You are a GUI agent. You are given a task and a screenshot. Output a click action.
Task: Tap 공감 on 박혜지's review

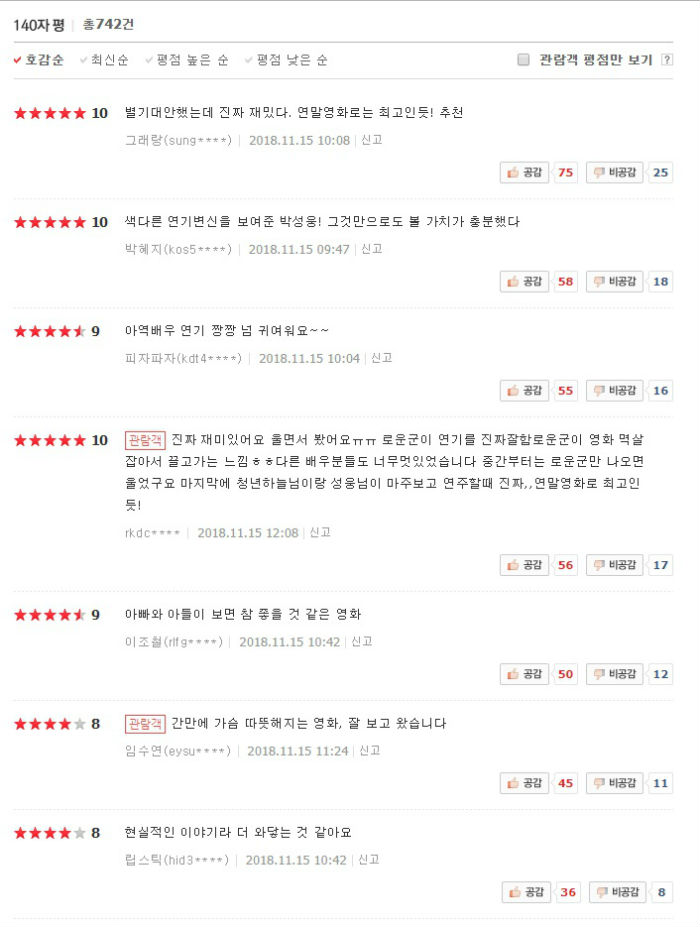pyautogui.click(x=524, y=282)
